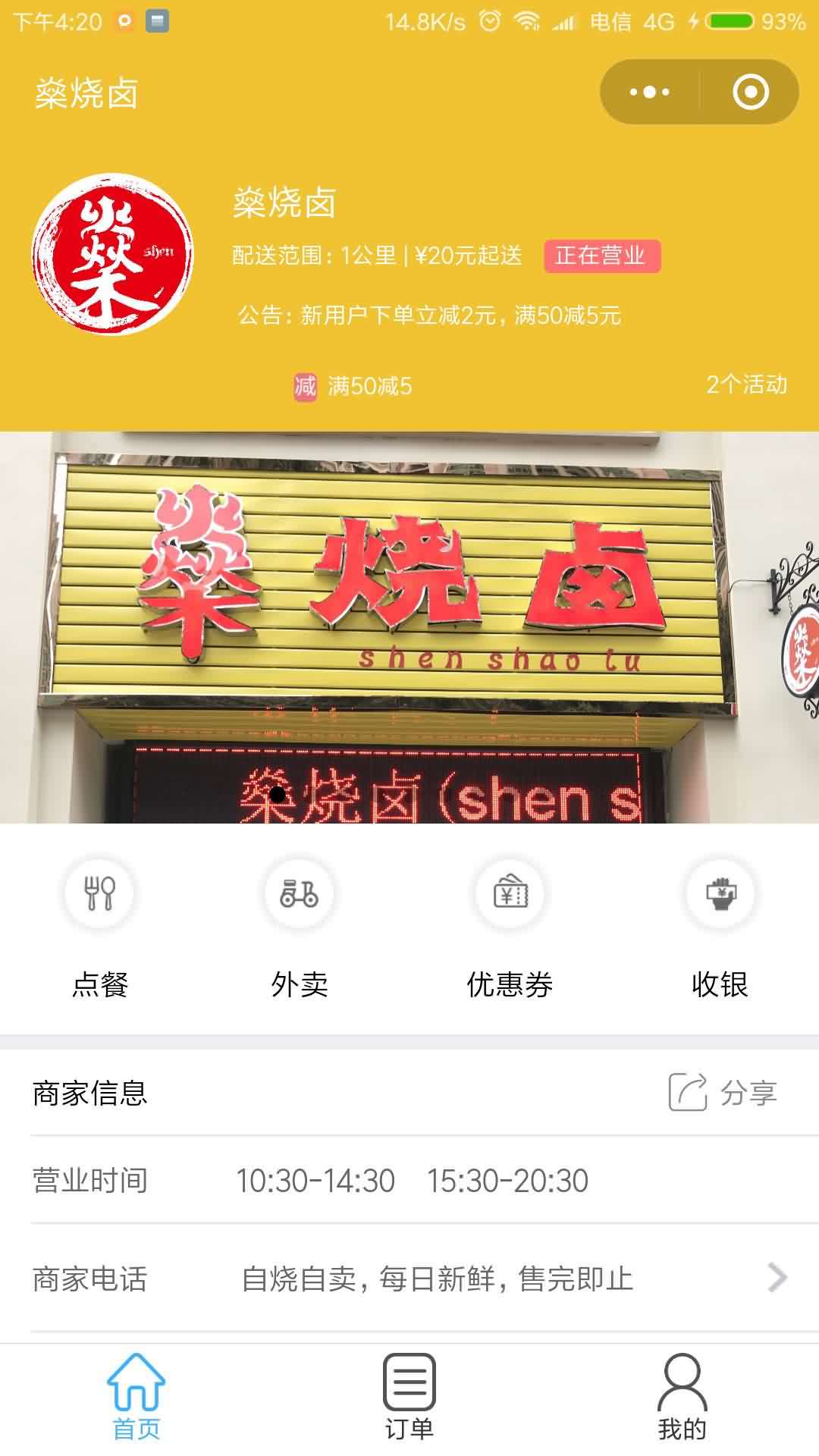Open the 商家电话 row

[x=409, y=1279]
